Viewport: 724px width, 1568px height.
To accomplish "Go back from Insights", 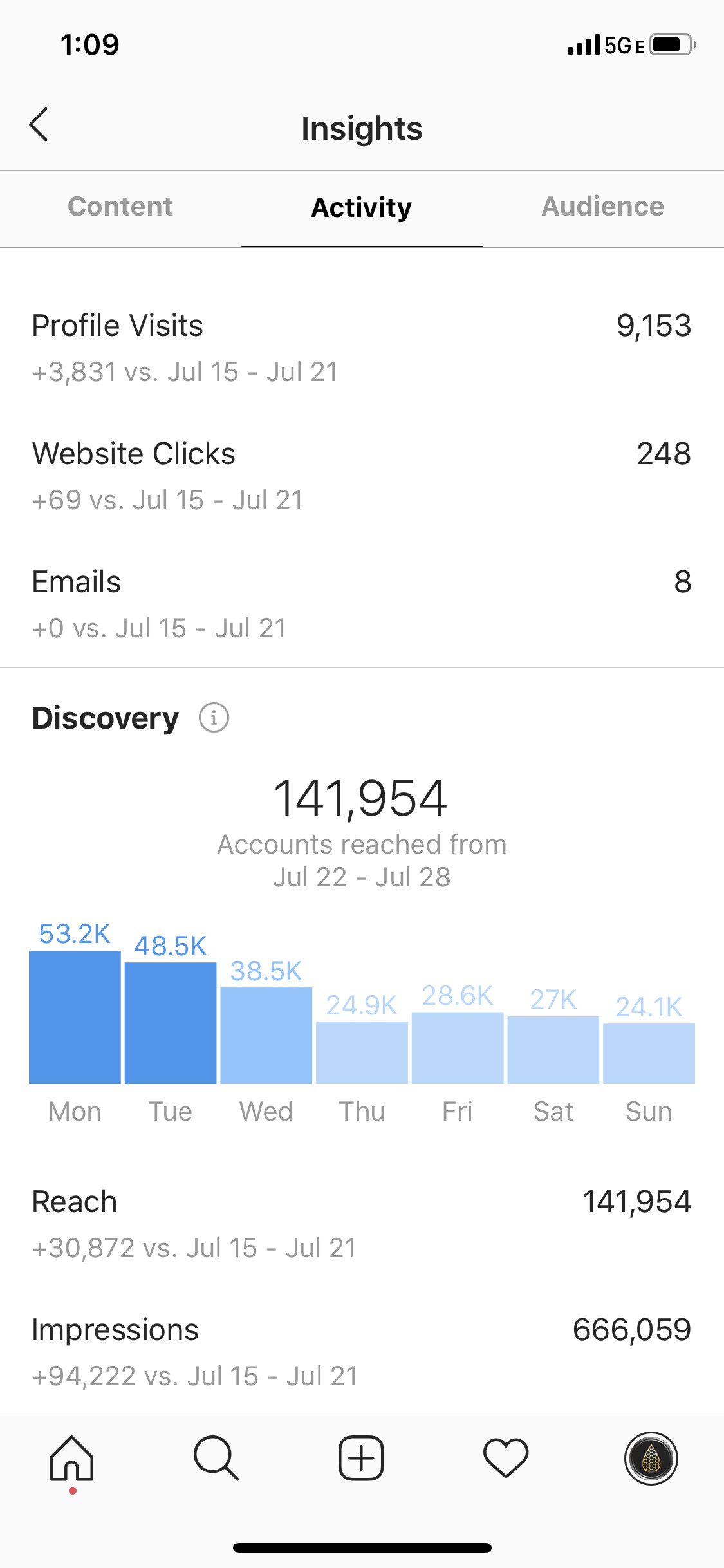I will click(39, 124).
